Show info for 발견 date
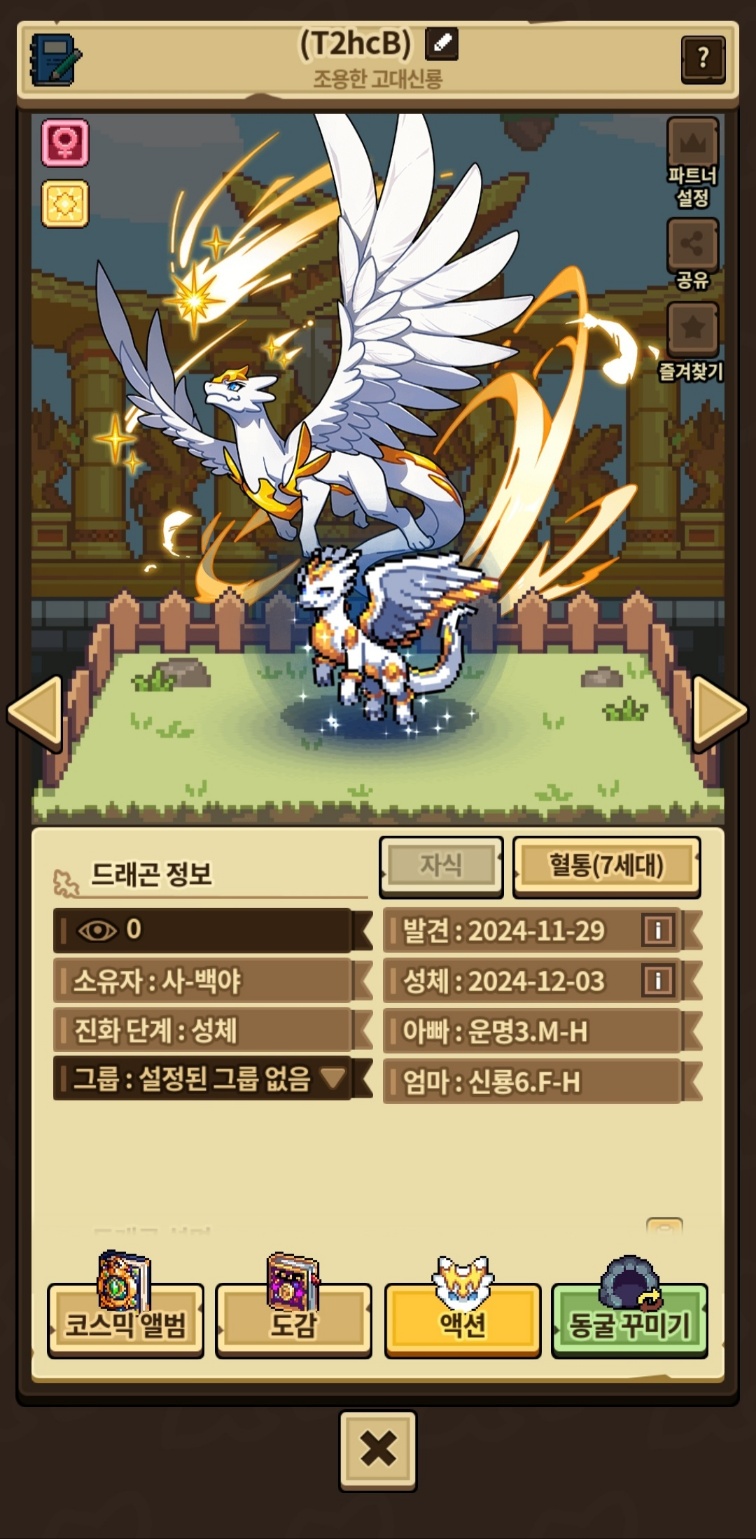The height and width of the screenshot is (1539, 756). pyautogui.click(x=657, y=931)
